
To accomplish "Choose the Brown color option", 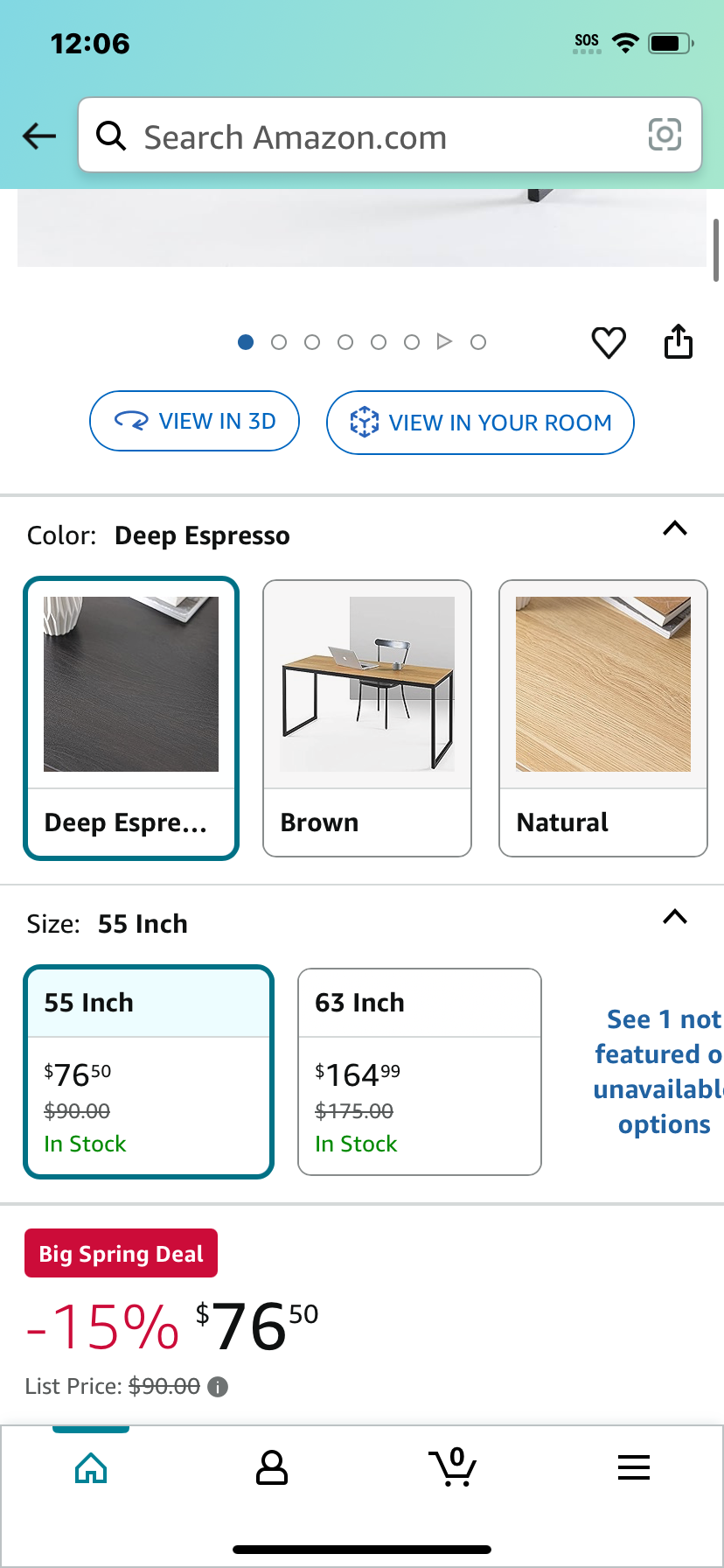I will click(x=367, y=718).
